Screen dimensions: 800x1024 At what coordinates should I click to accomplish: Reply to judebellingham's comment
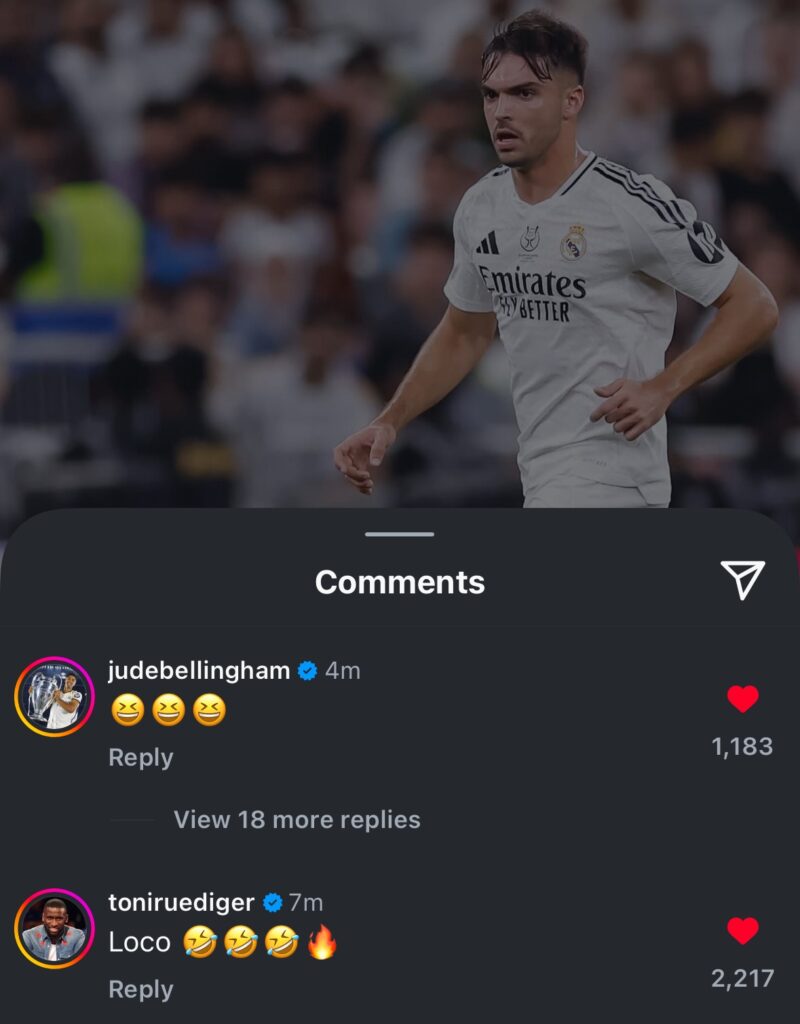point(141,758)
